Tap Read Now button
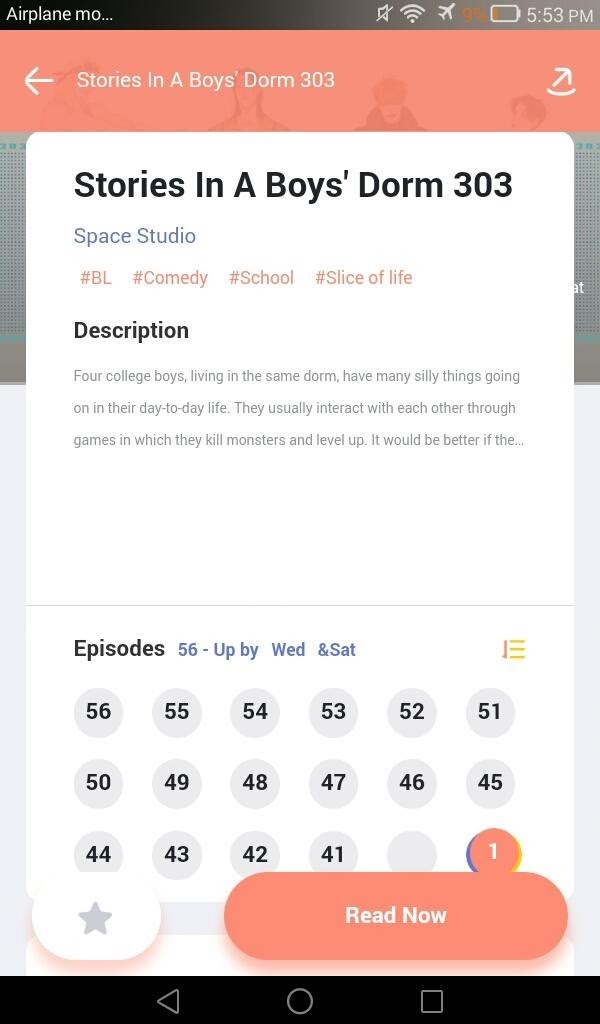 (396, 915)
